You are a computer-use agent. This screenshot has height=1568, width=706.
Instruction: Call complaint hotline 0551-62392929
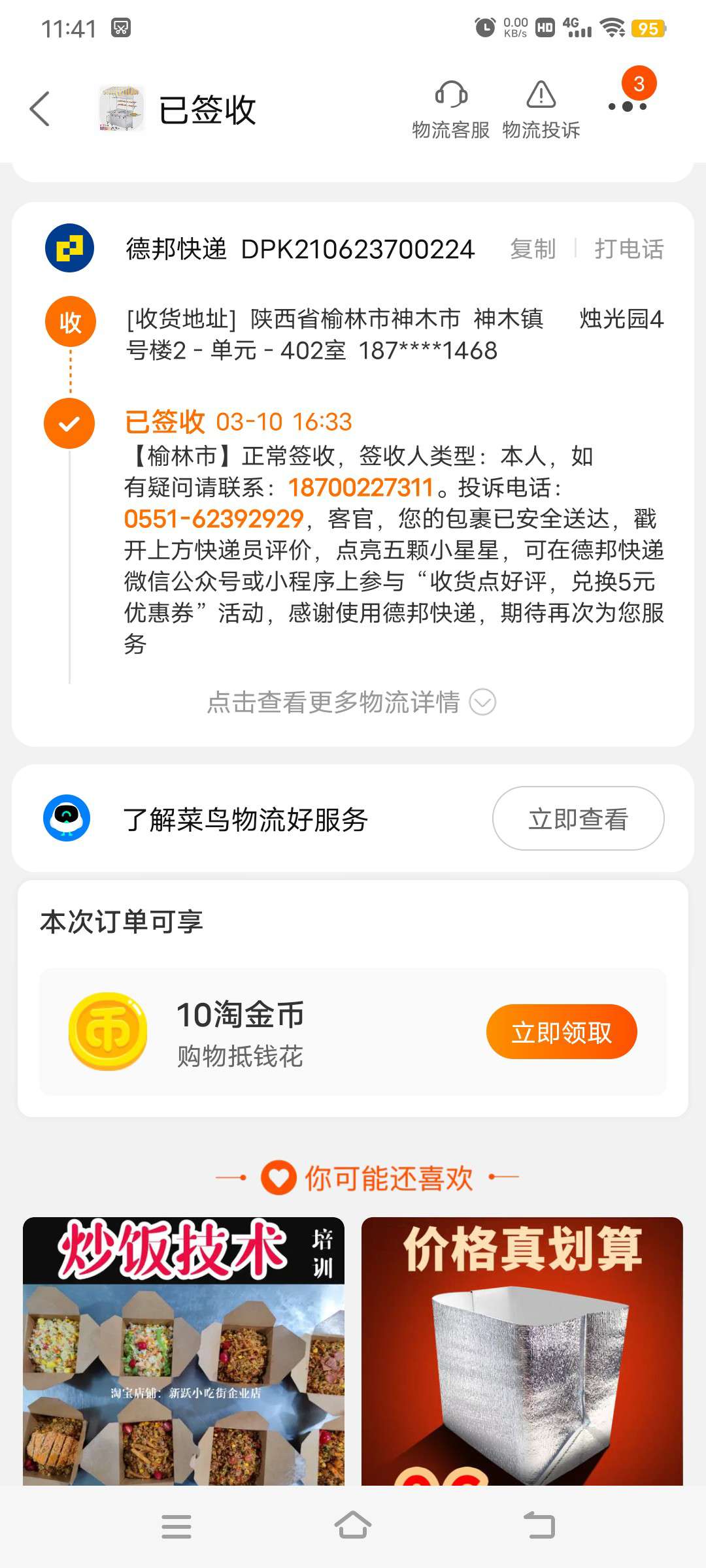[214, 519]
